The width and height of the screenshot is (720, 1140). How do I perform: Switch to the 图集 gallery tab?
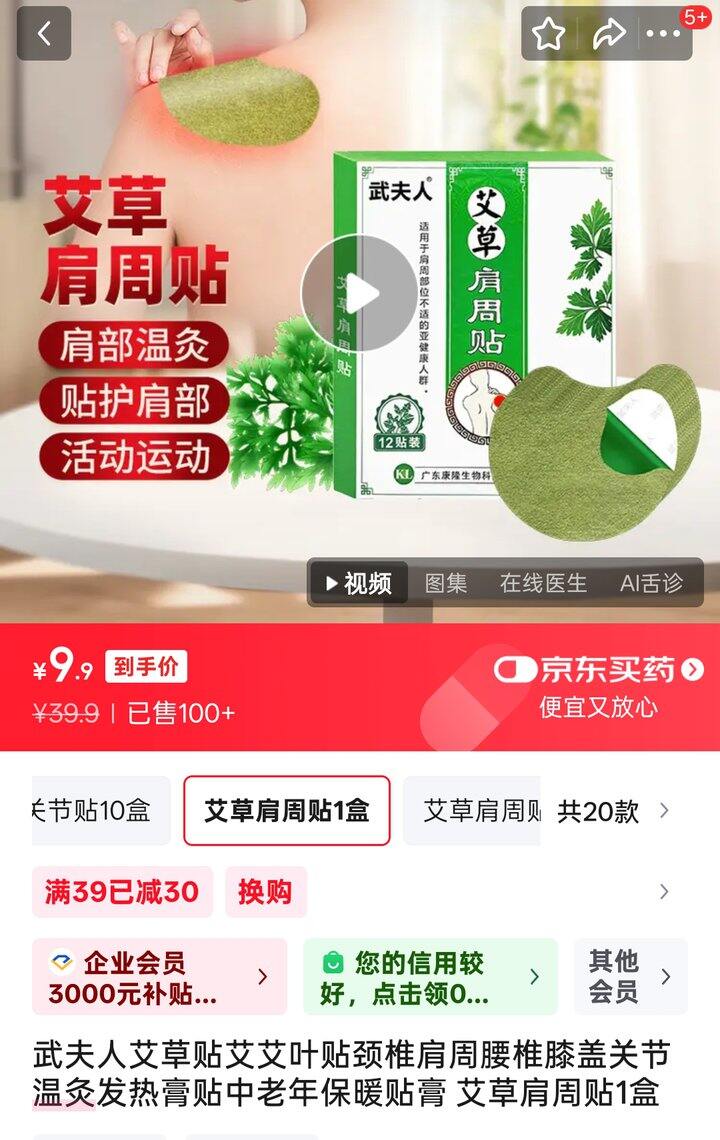point(446,583)
